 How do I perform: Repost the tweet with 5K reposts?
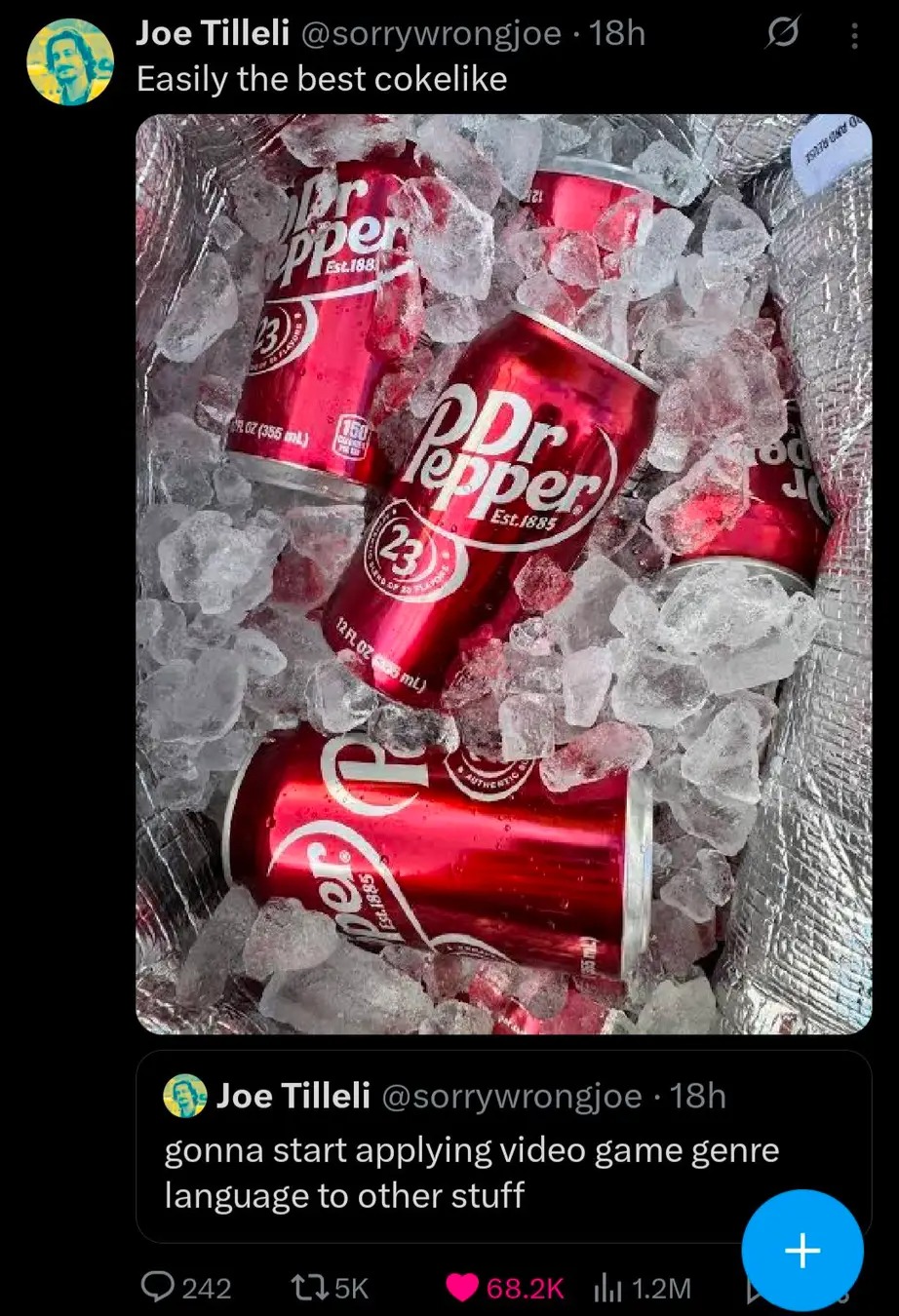tap(303, 1288)
